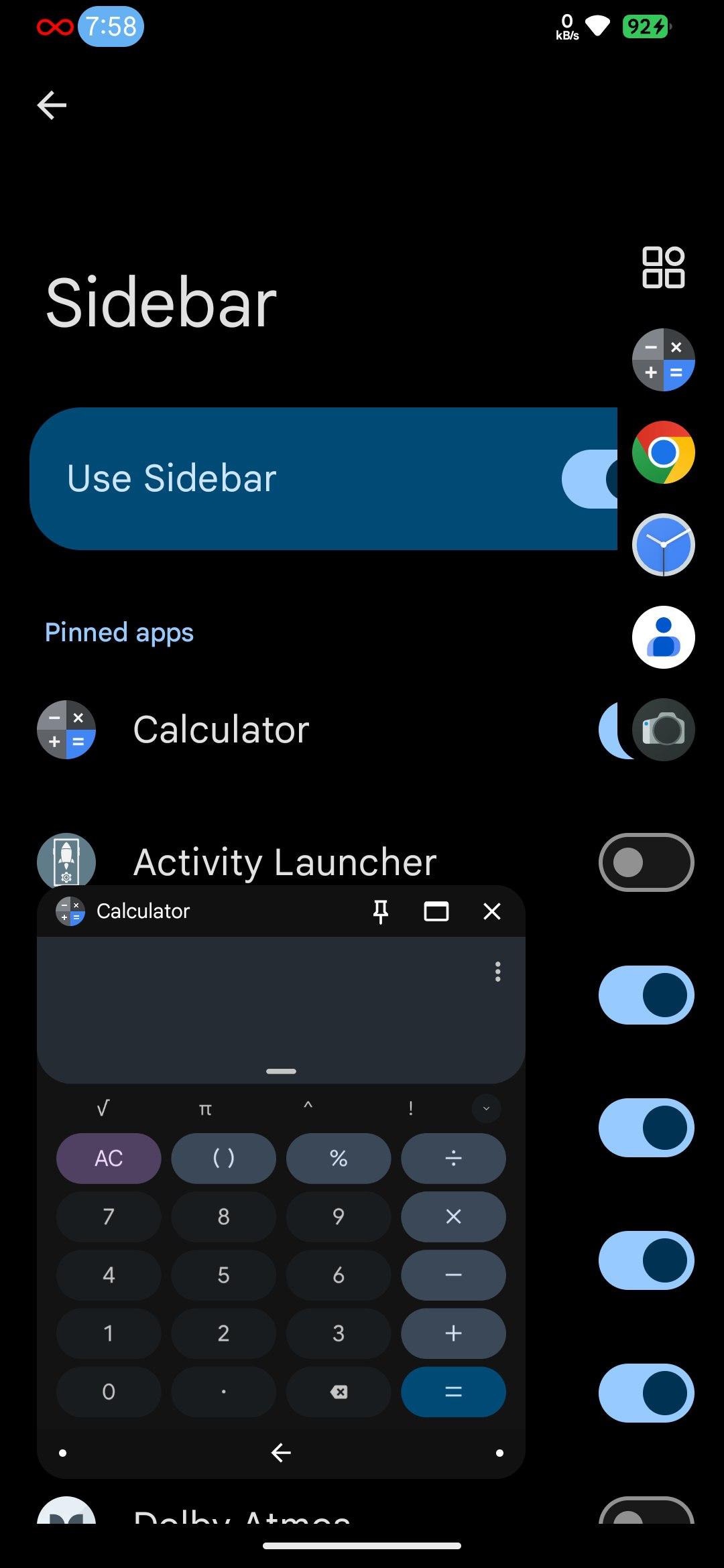Open calculator overflow menu

(x=497, y=972)
